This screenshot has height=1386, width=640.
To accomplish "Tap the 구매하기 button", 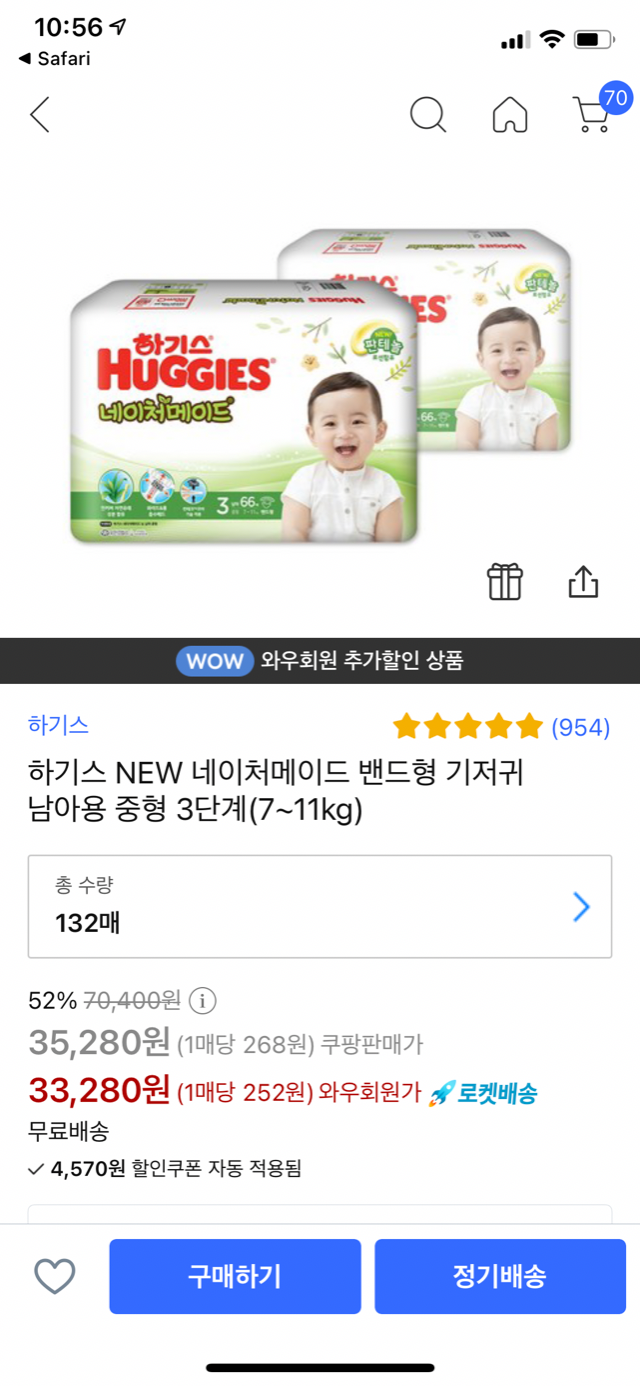I will [235, 1276].
